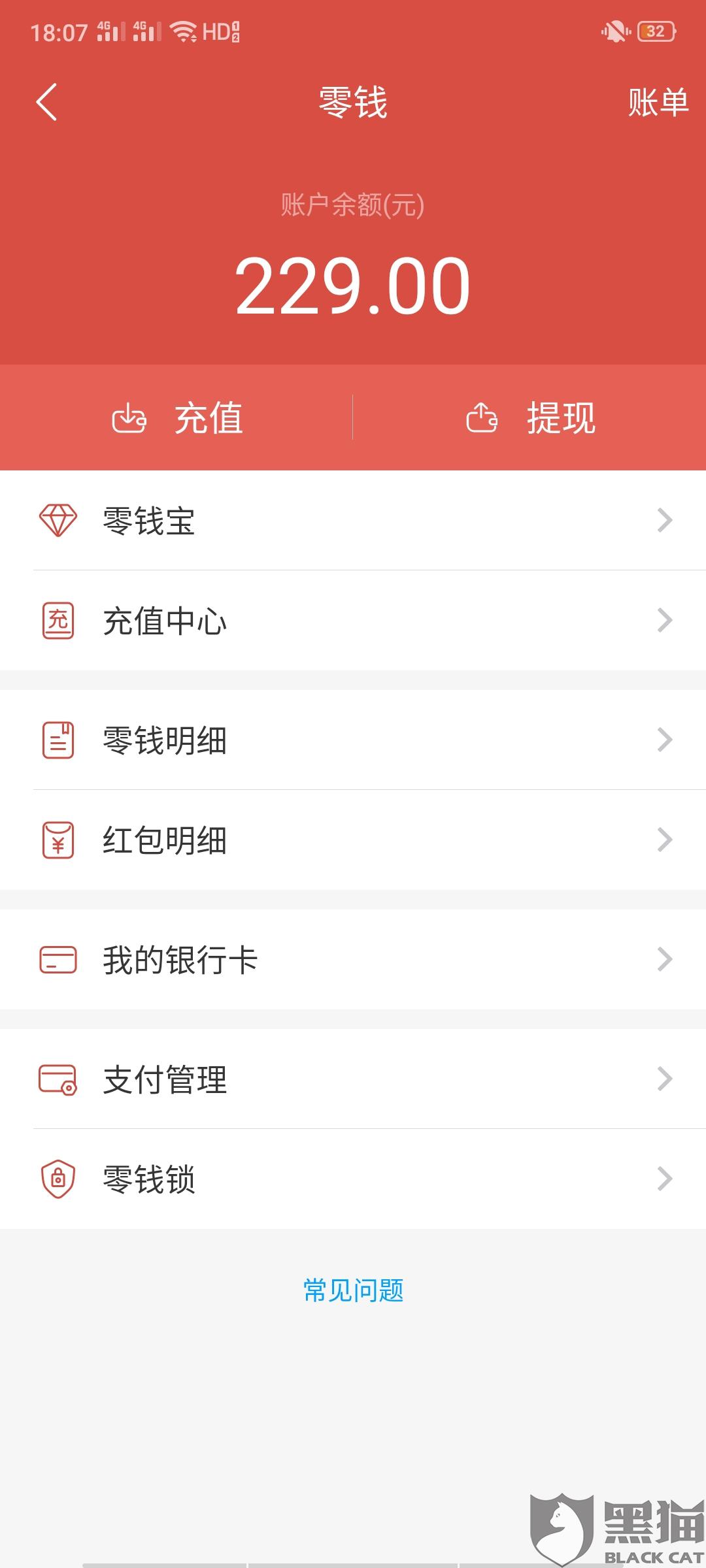Click the 充值 deposit arrow icon
This screenshot has height=1568, width=706.
tap(129, 419)
